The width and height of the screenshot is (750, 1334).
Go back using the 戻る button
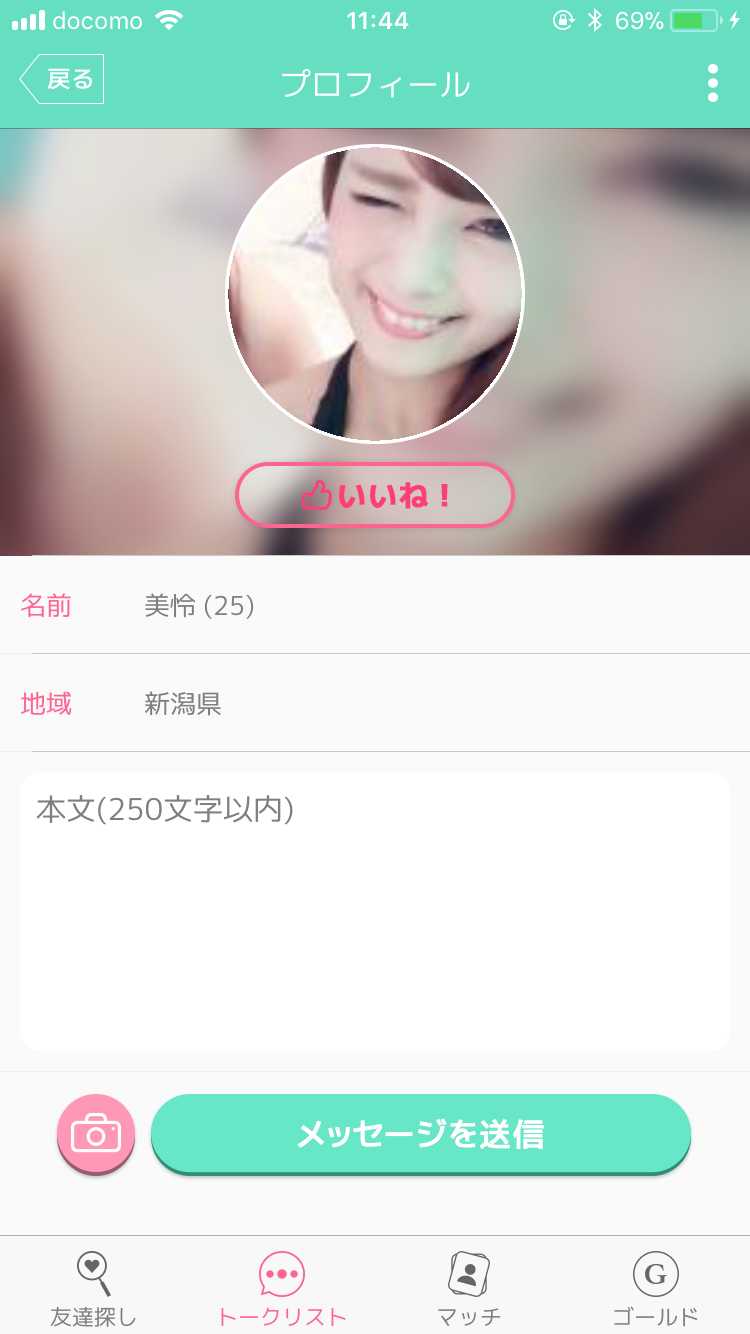tap(62, 80)
